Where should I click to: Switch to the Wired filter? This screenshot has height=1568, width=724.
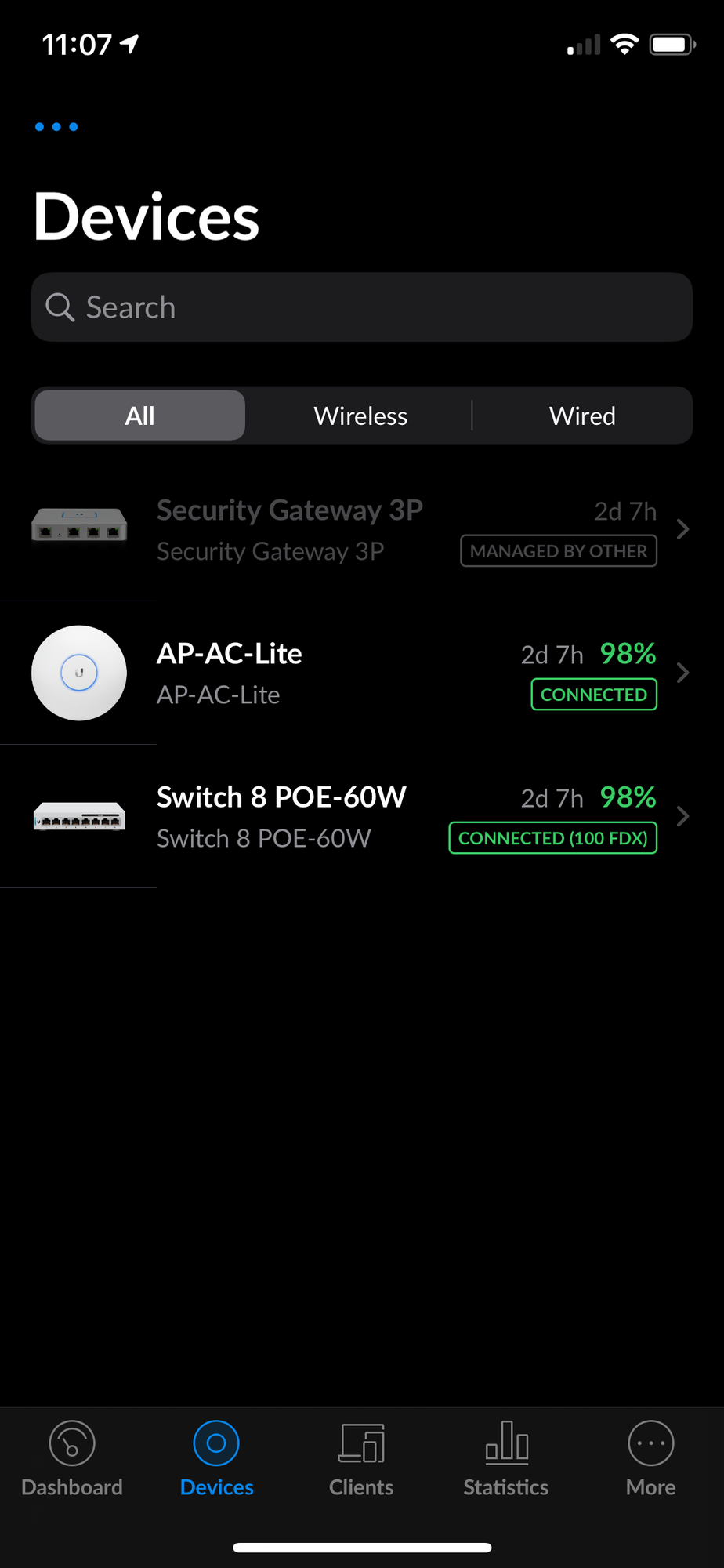582,416
